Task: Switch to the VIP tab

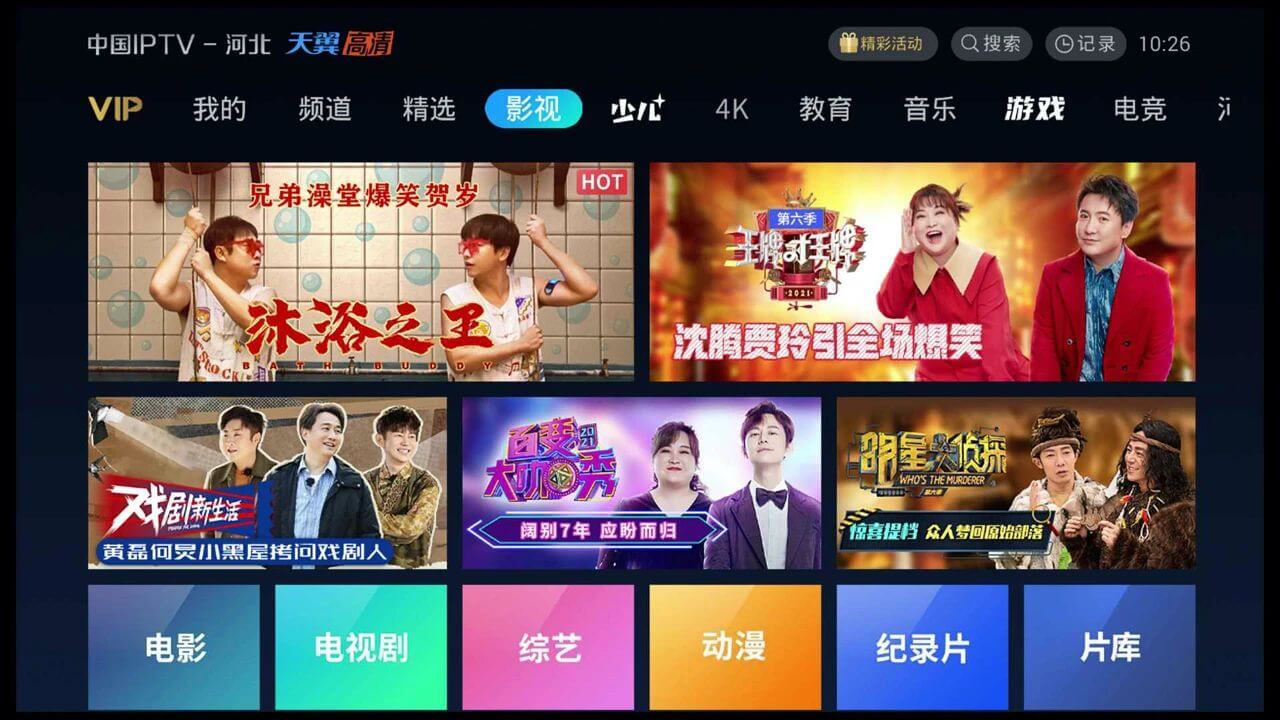Action: [x=115, y=109]
